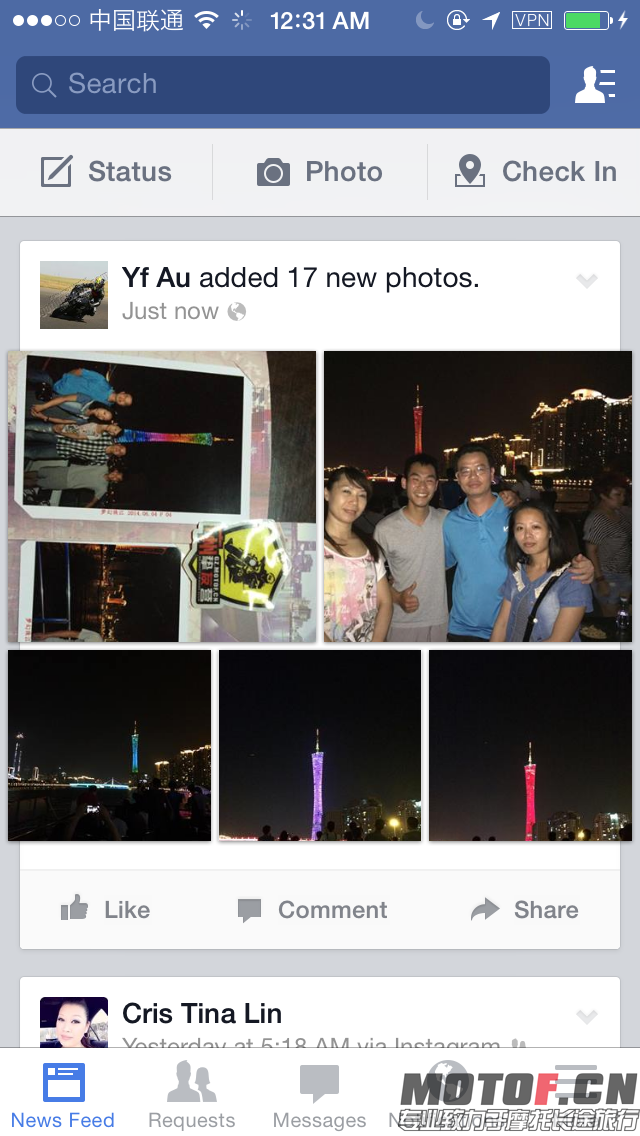Image resolution: width=640 pixels, height=1136 pixels.
Task: Open the friends list icon
Action: pyautogui.click(x=595, y=85)
